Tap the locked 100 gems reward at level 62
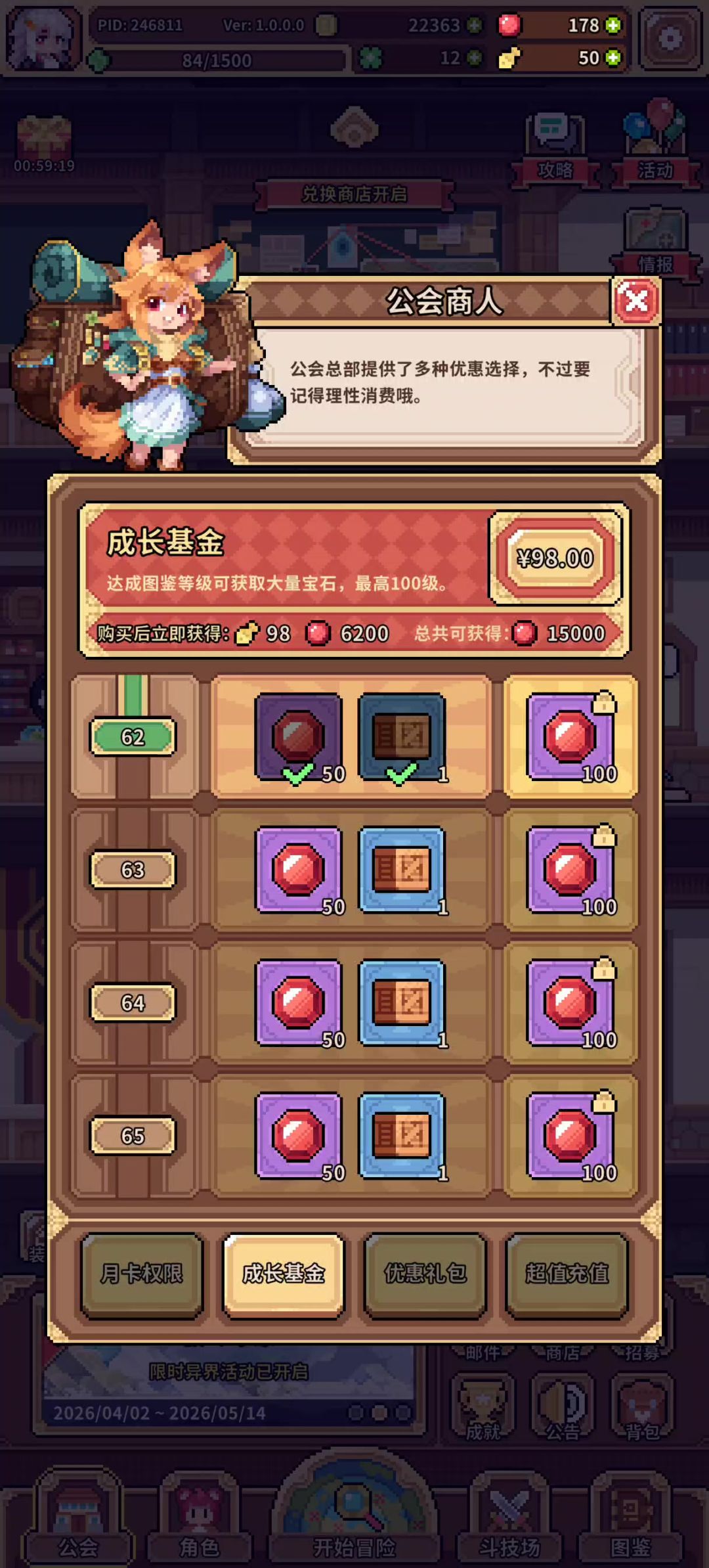 570,737
